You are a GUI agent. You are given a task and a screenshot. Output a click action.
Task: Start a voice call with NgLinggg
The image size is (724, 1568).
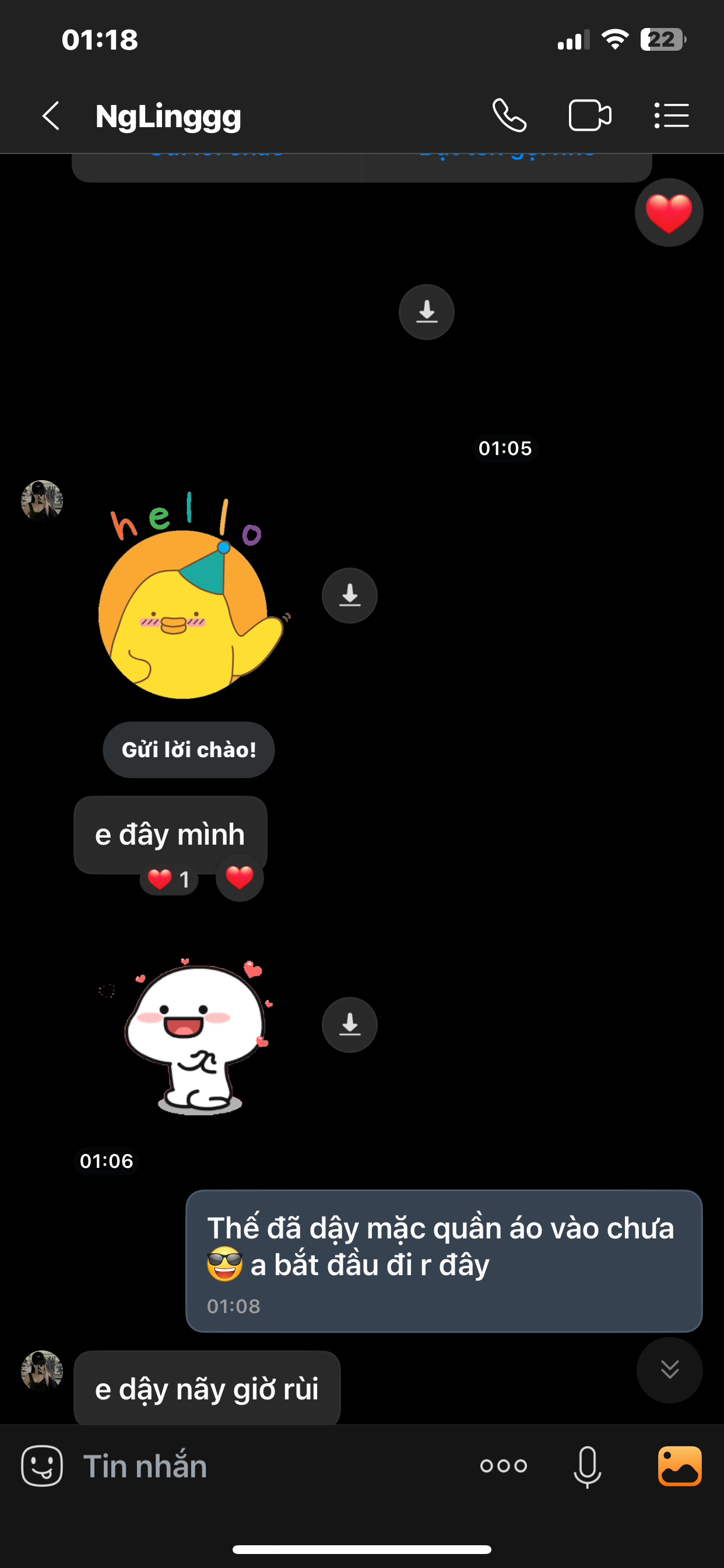point(509,116)
